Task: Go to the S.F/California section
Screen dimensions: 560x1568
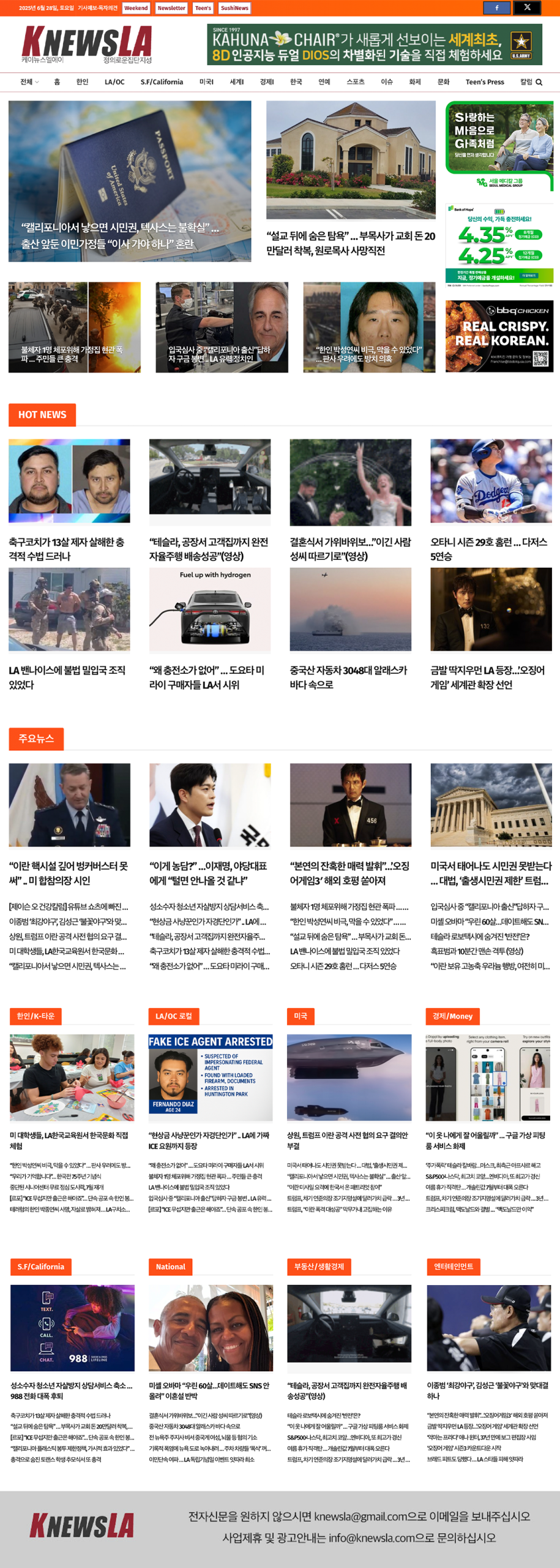Action: [x=162, y=82]
